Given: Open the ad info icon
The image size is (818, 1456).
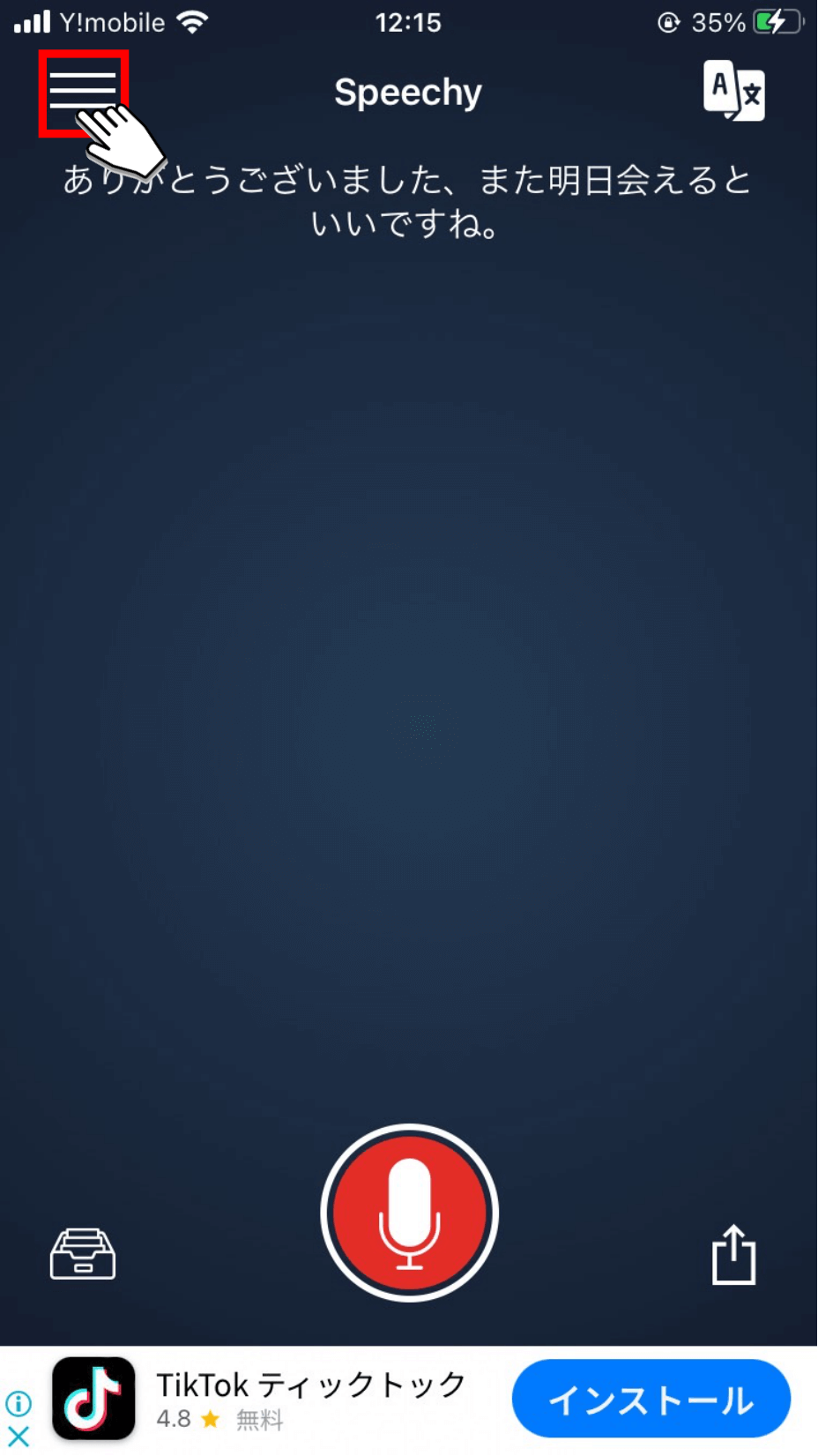Looking at the screenshot, I should [x=19, y=1402].
